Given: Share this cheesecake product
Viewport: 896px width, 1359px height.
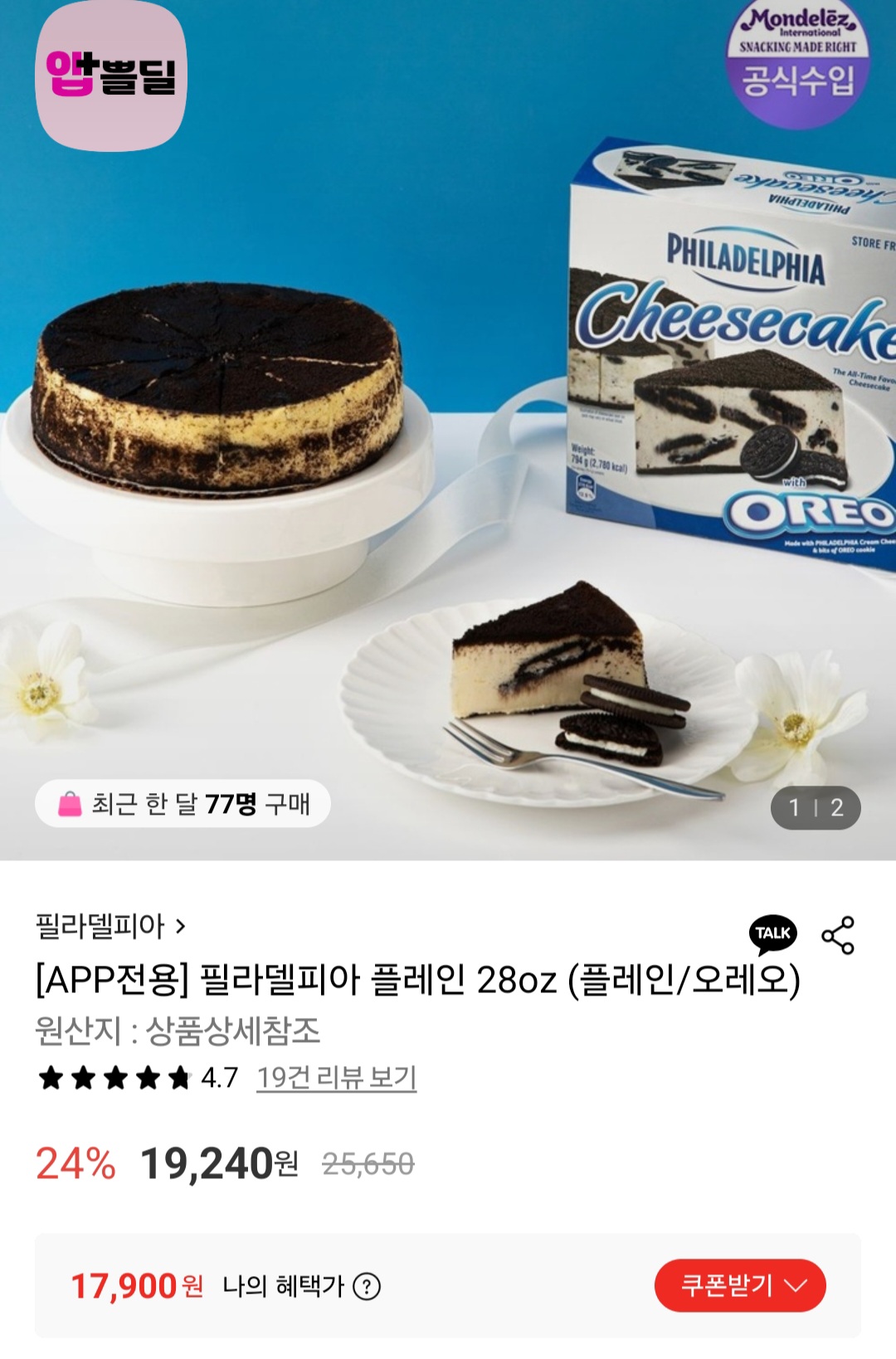Looking at the screenshot, I should [838, 935].
